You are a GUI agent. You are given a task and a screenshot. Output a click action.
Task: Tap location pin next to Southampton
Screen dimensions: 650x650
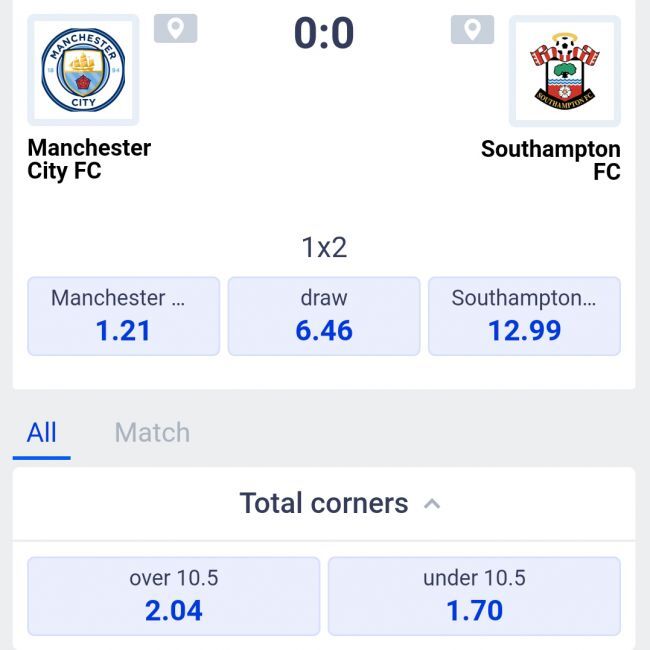tap(472, 29)
